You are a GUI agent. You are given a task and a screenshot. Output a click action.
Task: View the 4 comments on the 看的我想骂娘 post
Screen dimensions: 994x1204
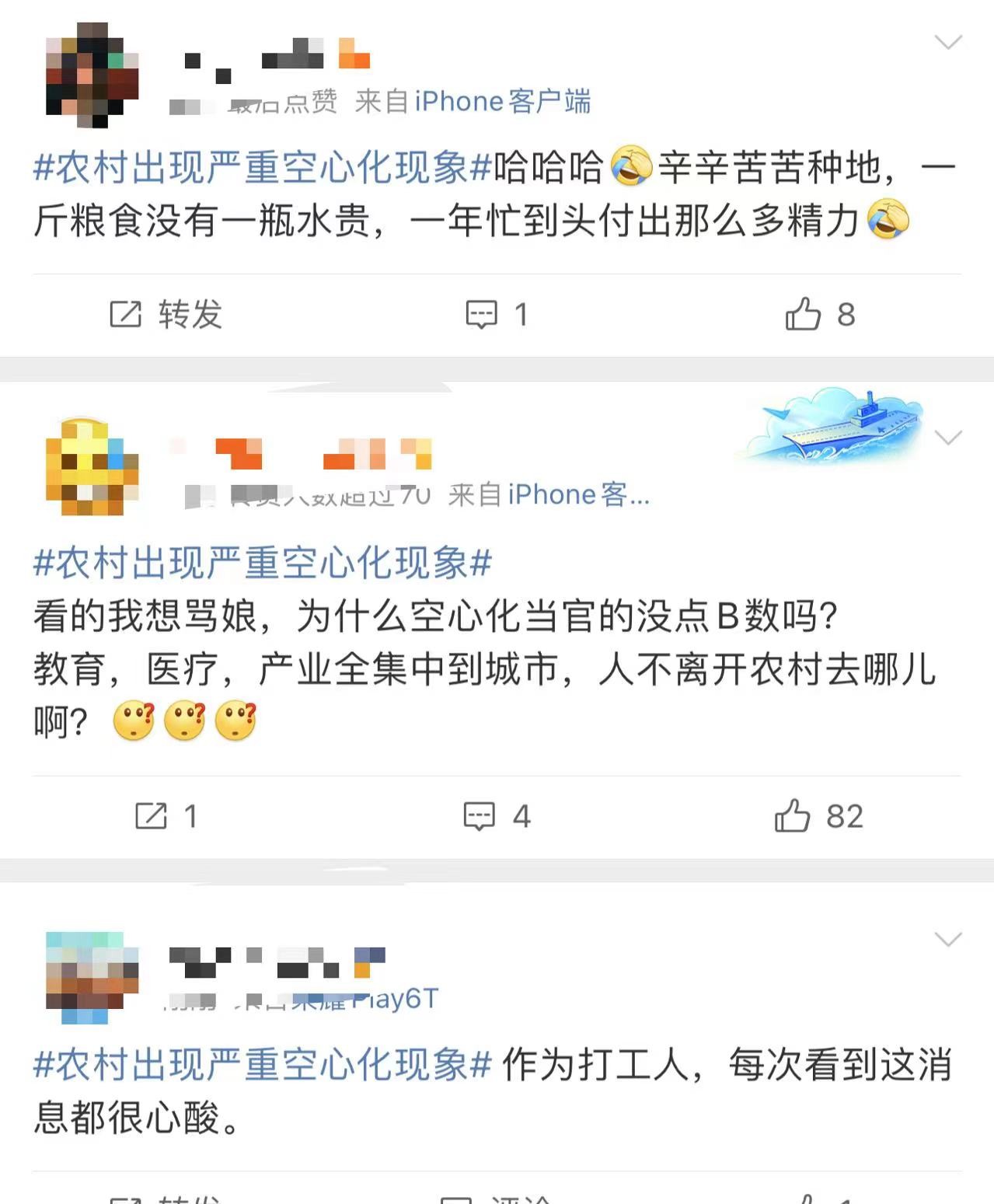(497, 816)
